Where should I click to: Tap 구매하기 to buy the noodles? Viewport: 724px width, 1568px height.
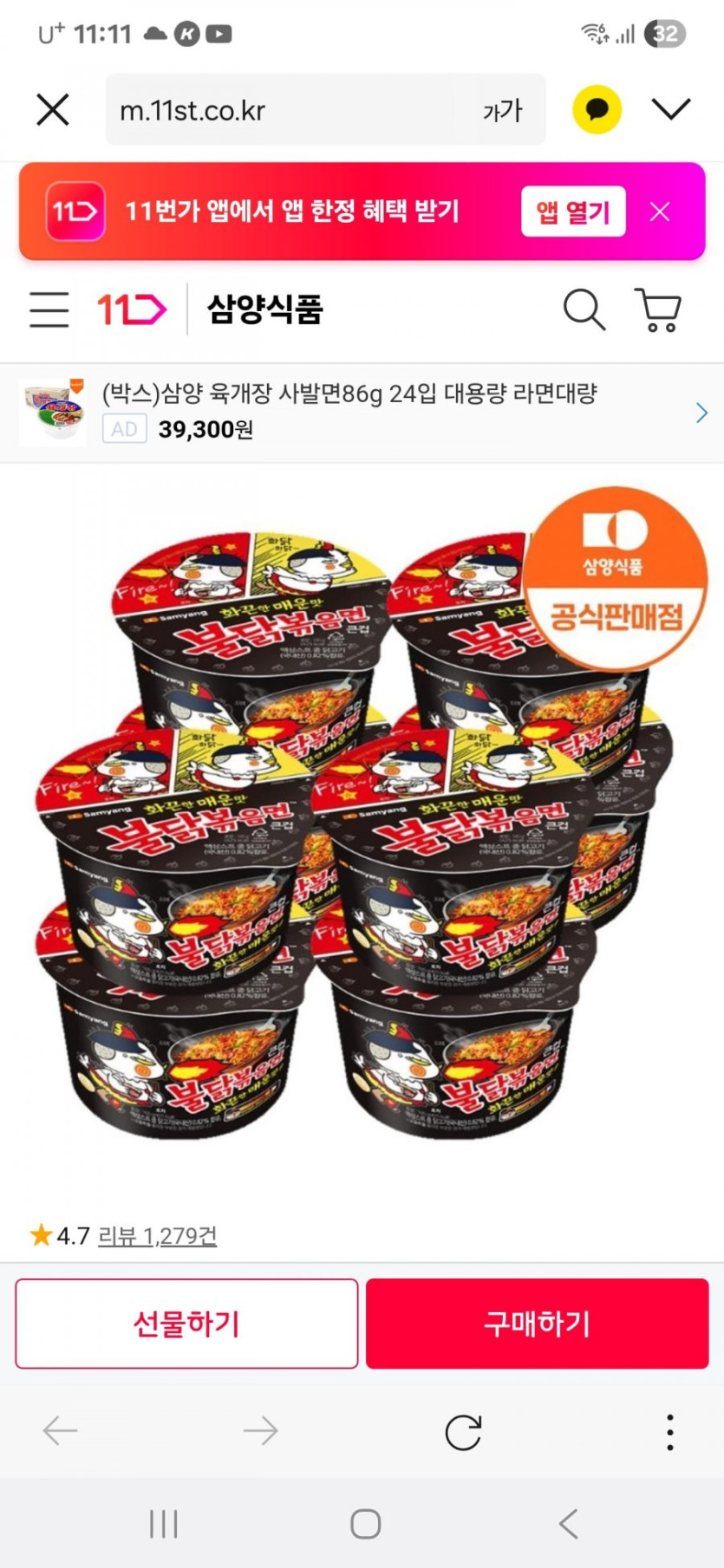click(x=538, y=1324)
